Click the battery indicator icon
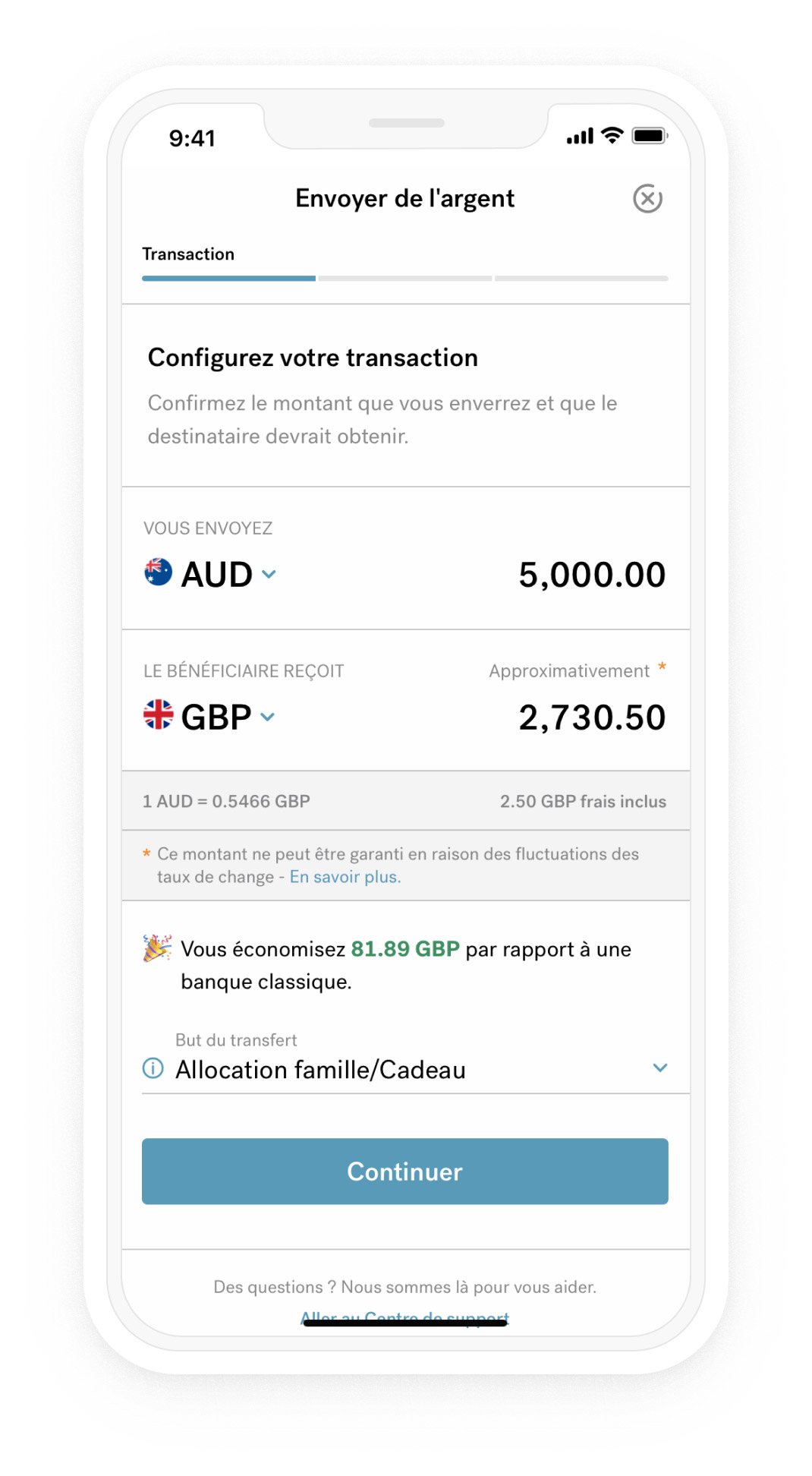 click(x=650, y=135)
